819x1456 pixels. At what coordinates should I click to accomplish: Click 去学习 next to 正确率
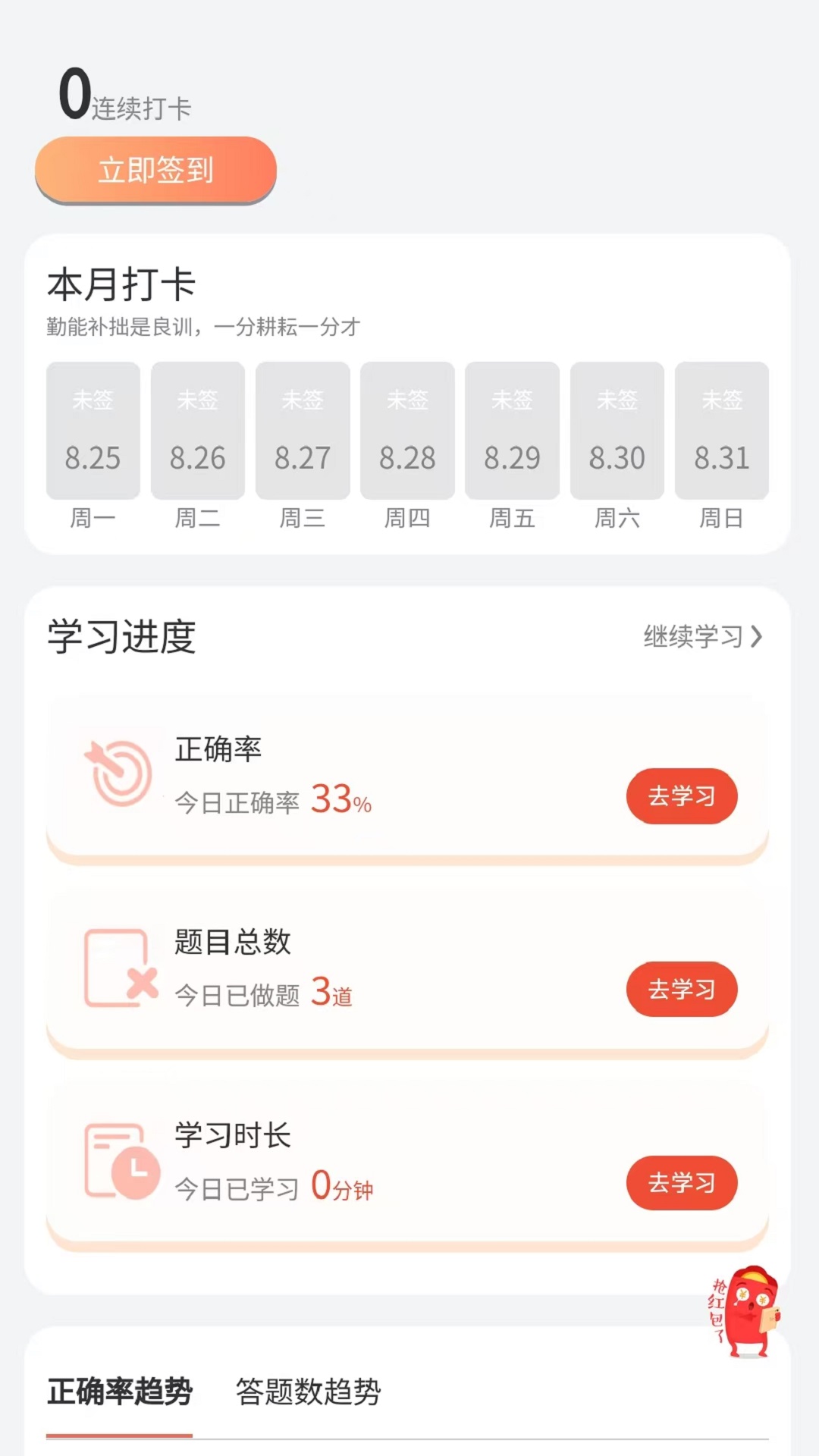[x=681, y=795]
